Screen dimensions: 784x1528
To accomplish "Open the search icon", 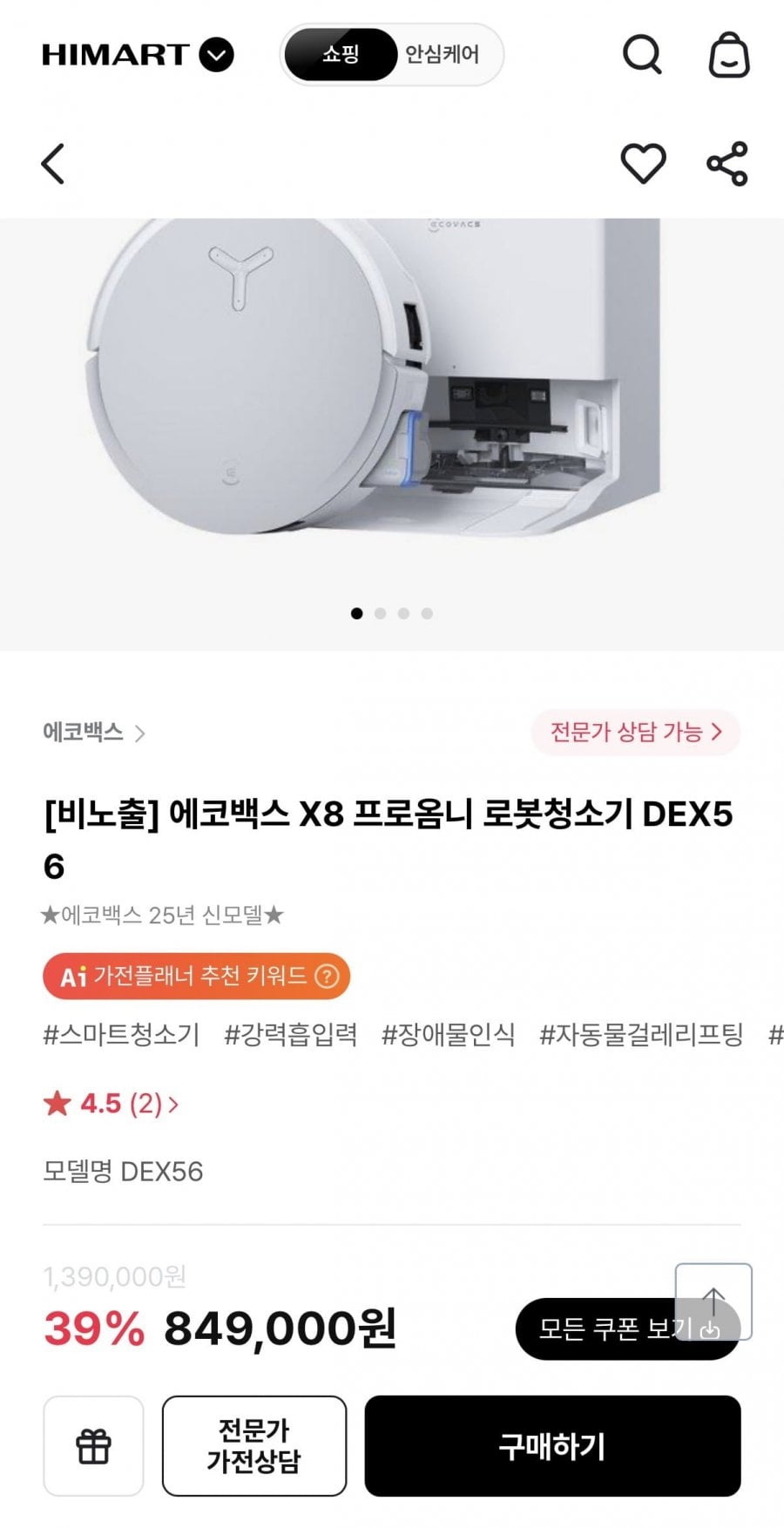I will (642, 55).
